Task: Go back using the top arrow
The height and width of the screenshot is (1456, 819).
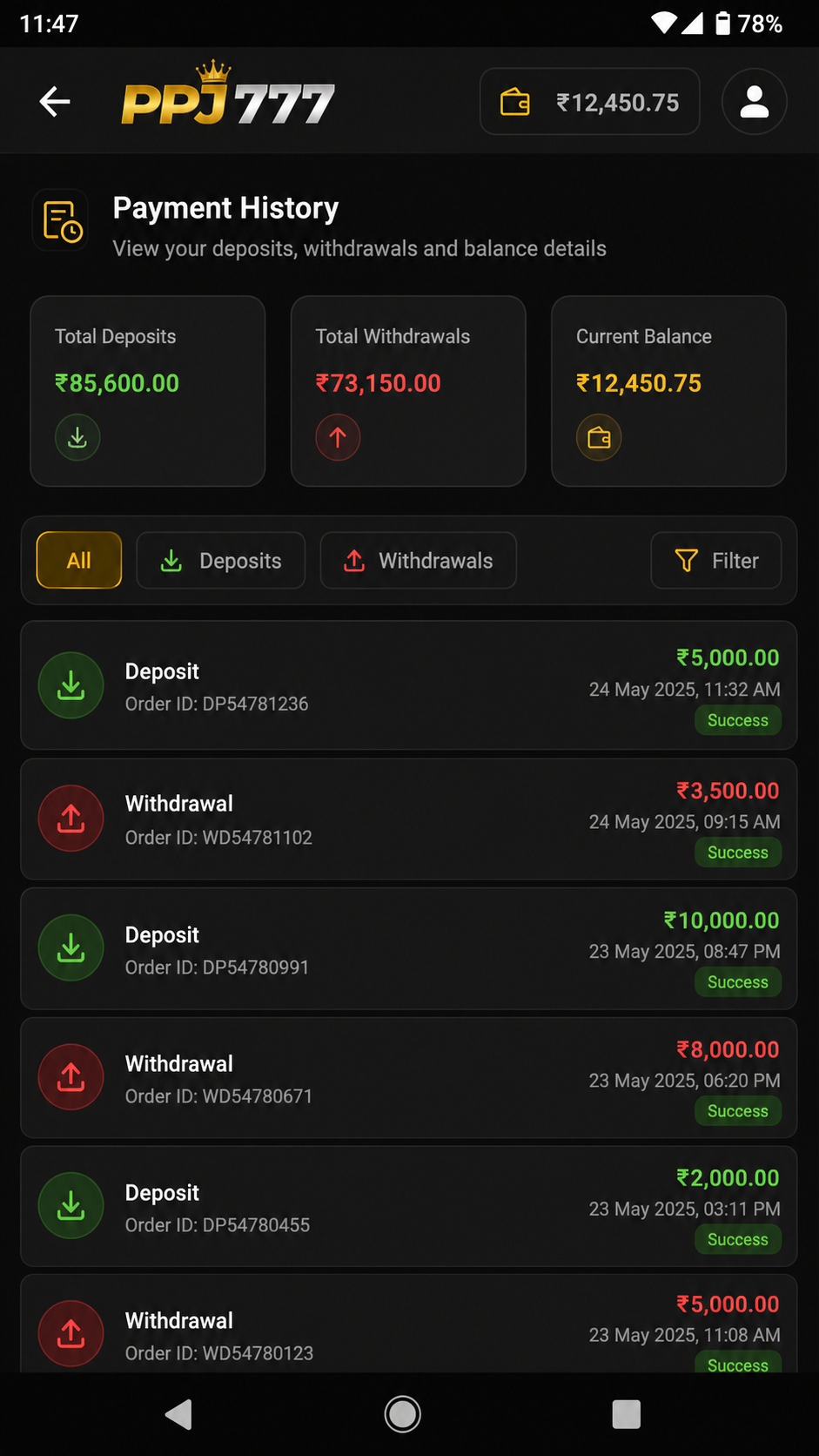Action: (x=55, y=102)
